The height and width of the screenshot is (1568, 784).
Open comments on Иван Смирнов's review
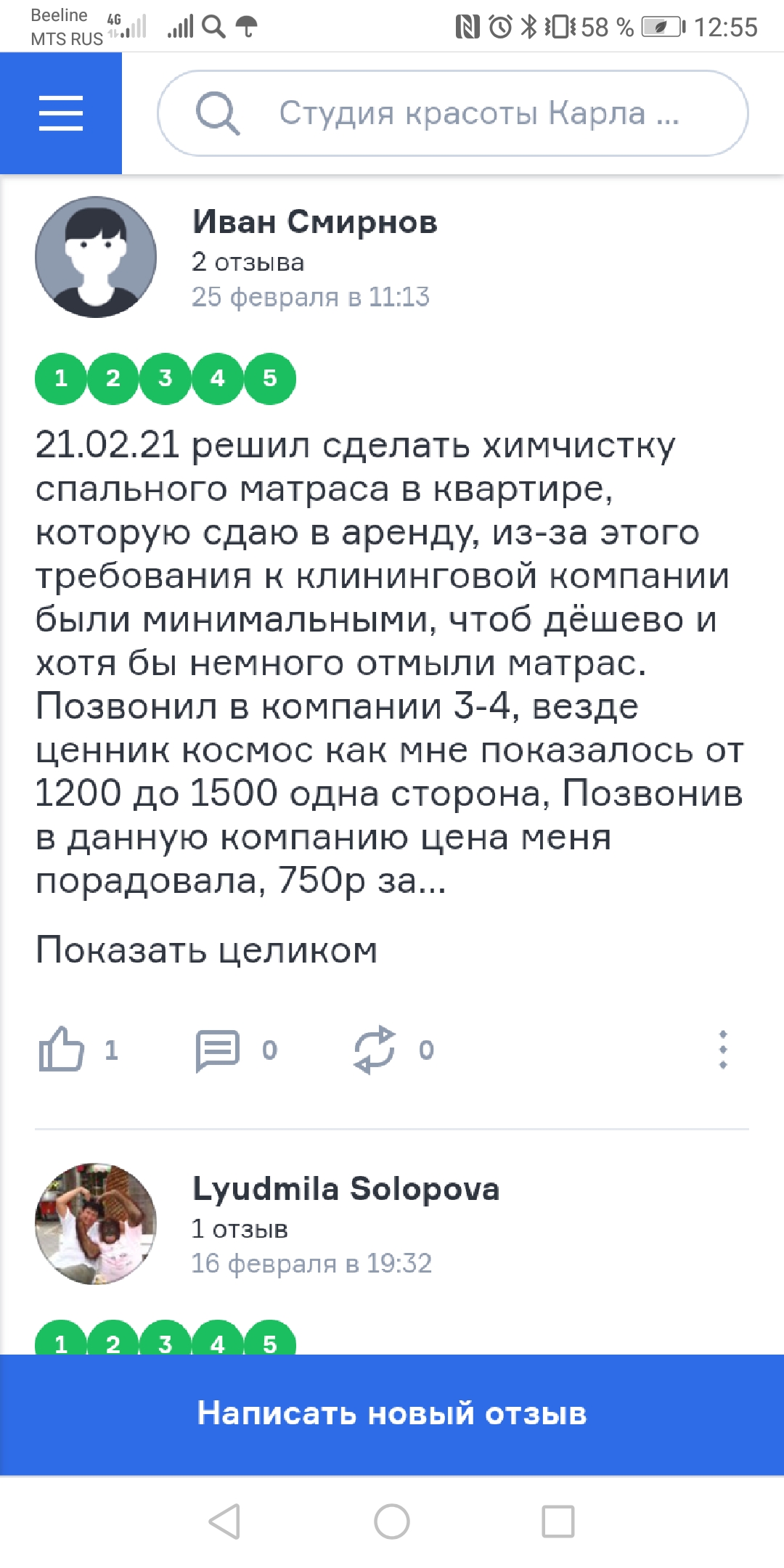click(218, 1050)
